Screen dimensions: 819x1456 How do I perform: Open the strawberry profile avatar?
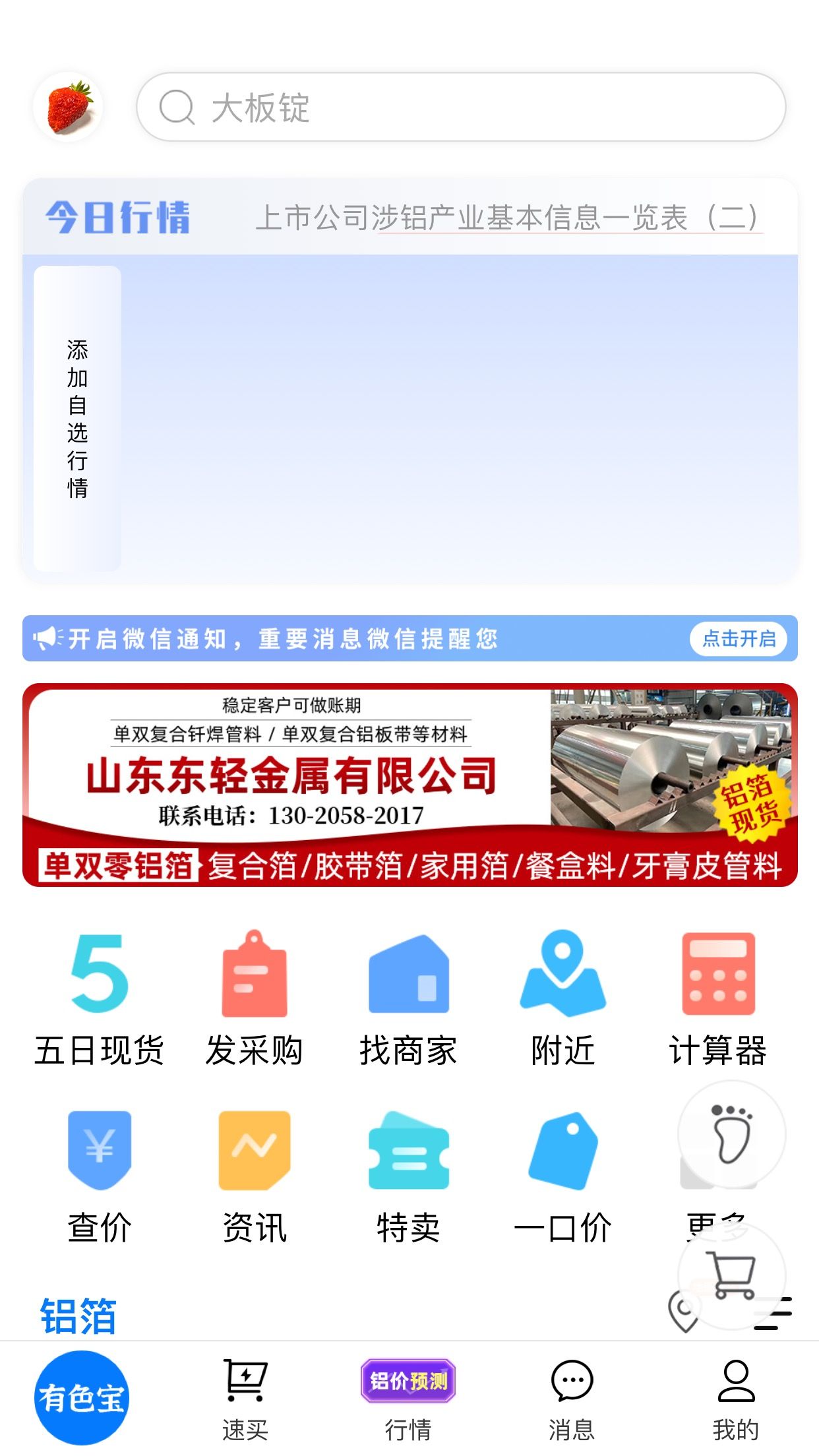pyautogui.click(x=69, y=107)
